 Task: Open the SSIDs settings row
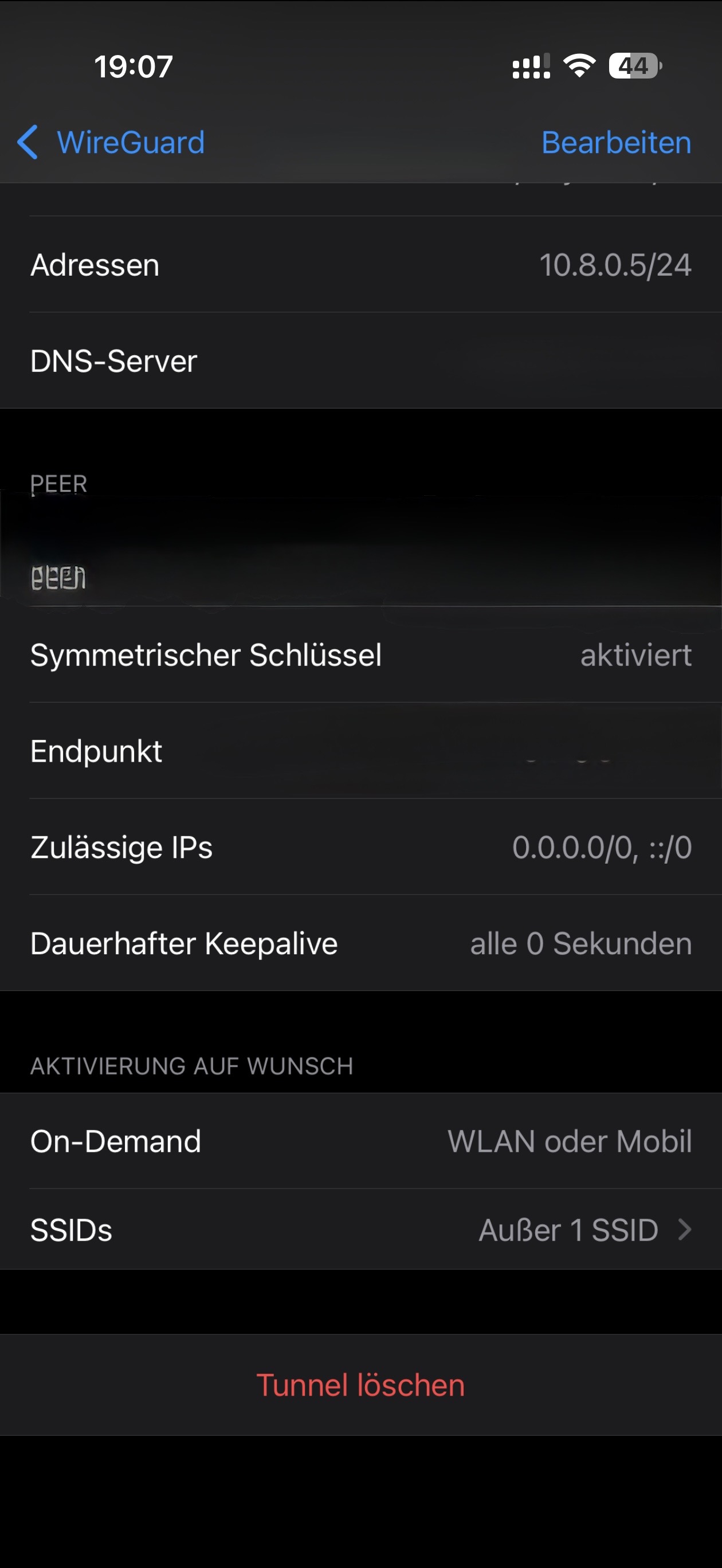click(x=361, y=1230)
